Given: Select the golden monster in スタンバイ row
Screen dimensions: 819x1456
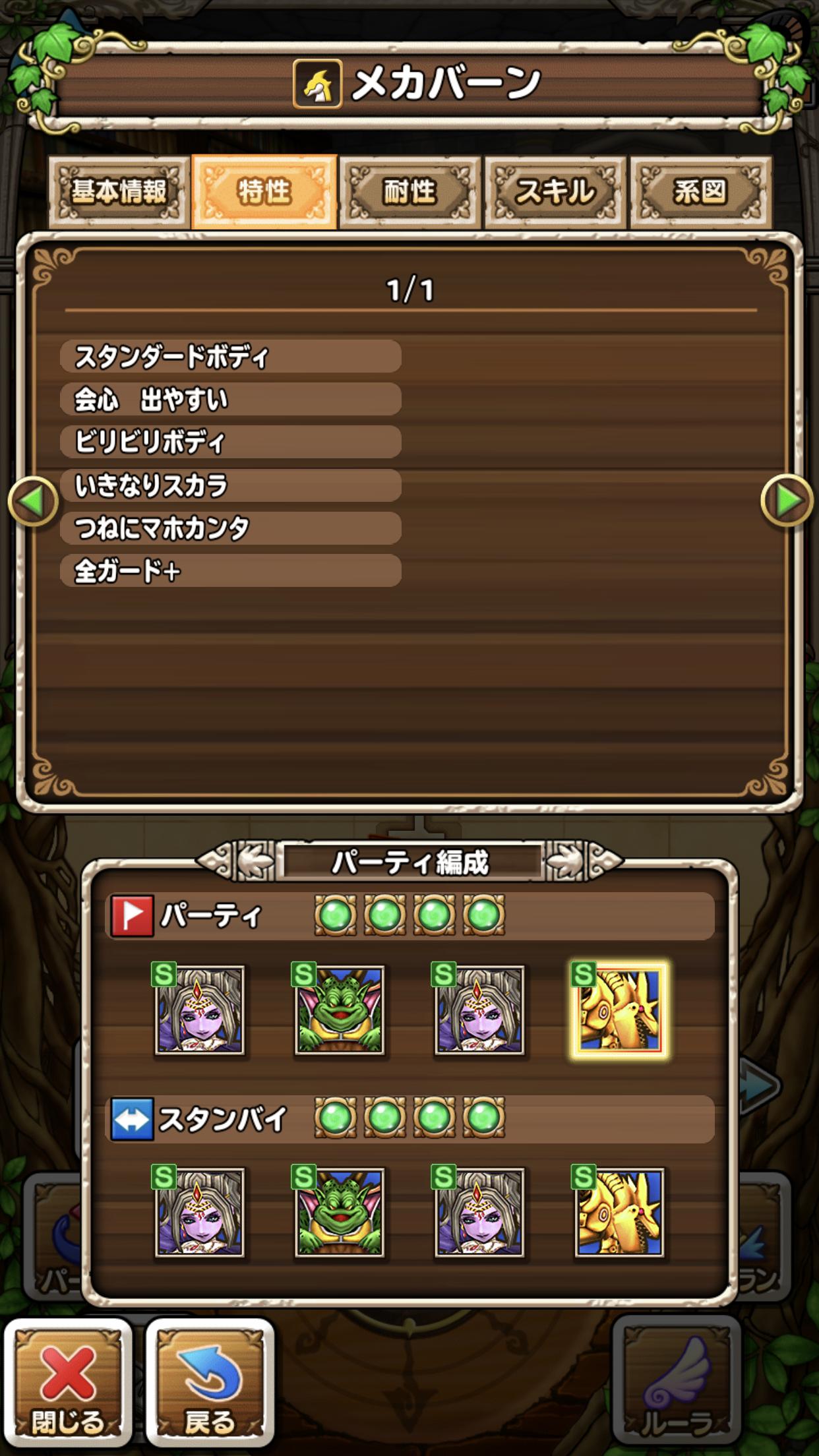Looking at the screenshot, I should click(619, 1212).
